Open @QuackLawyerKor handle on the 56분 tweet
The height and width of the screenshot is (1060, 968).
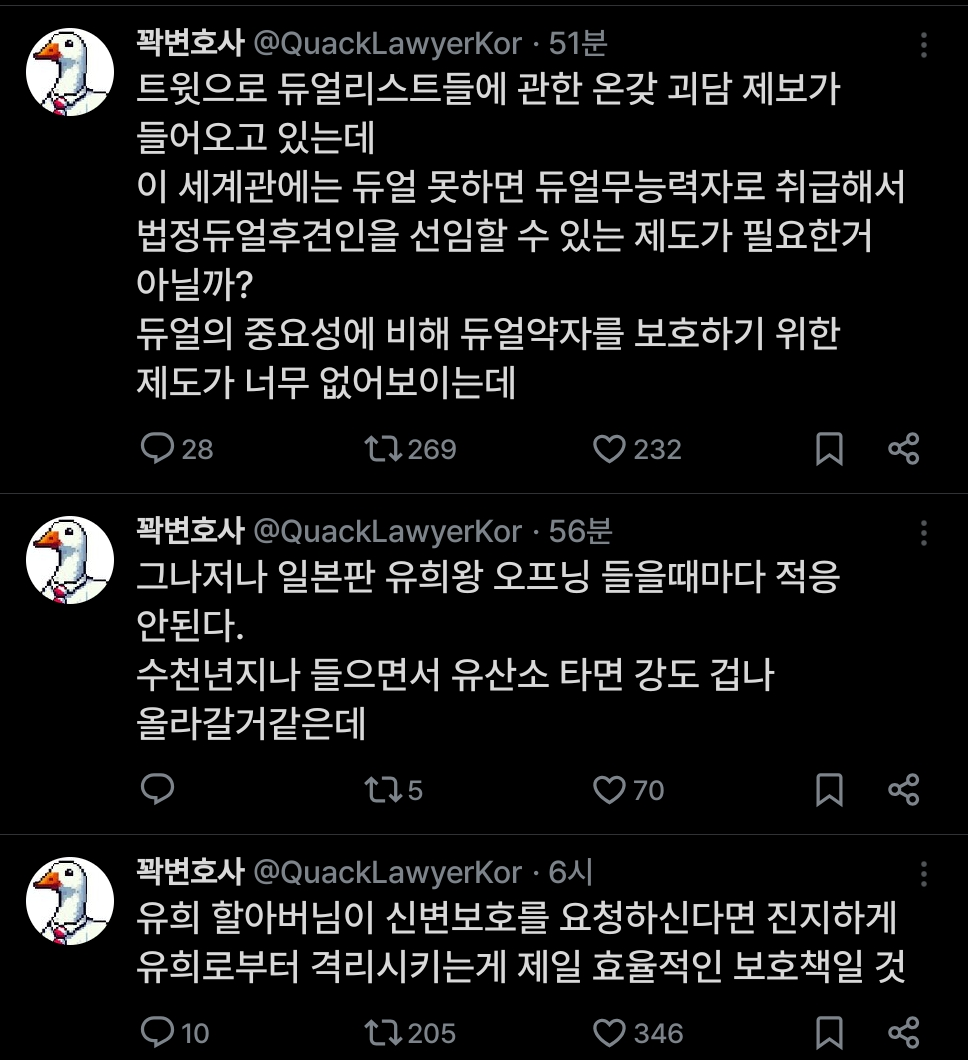coord(387,531)
